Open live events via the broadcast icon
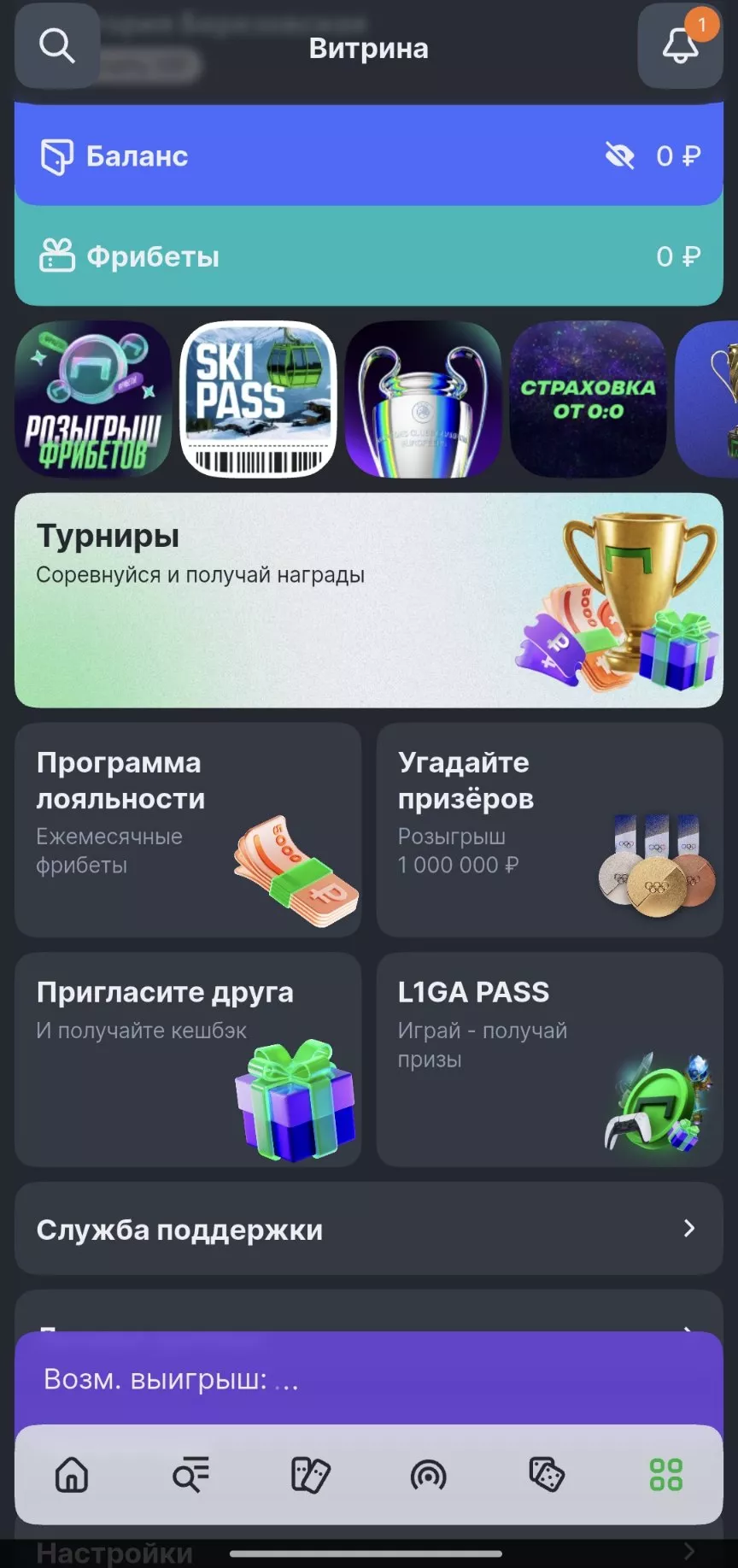Screen dimensions: 738x1568 (x=429, y=1474)
